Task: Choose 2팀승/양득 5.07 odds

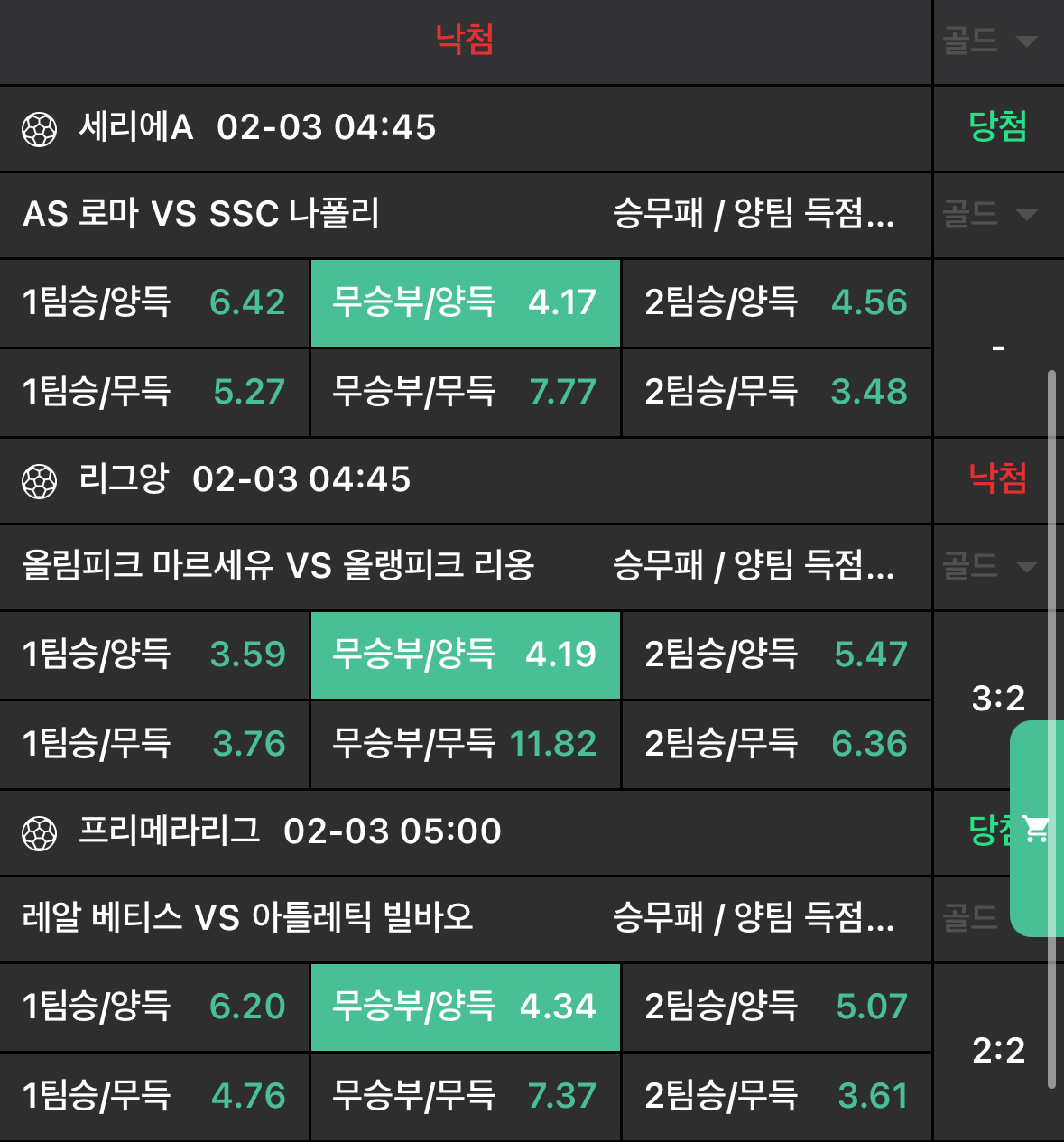Action: 776,1007
